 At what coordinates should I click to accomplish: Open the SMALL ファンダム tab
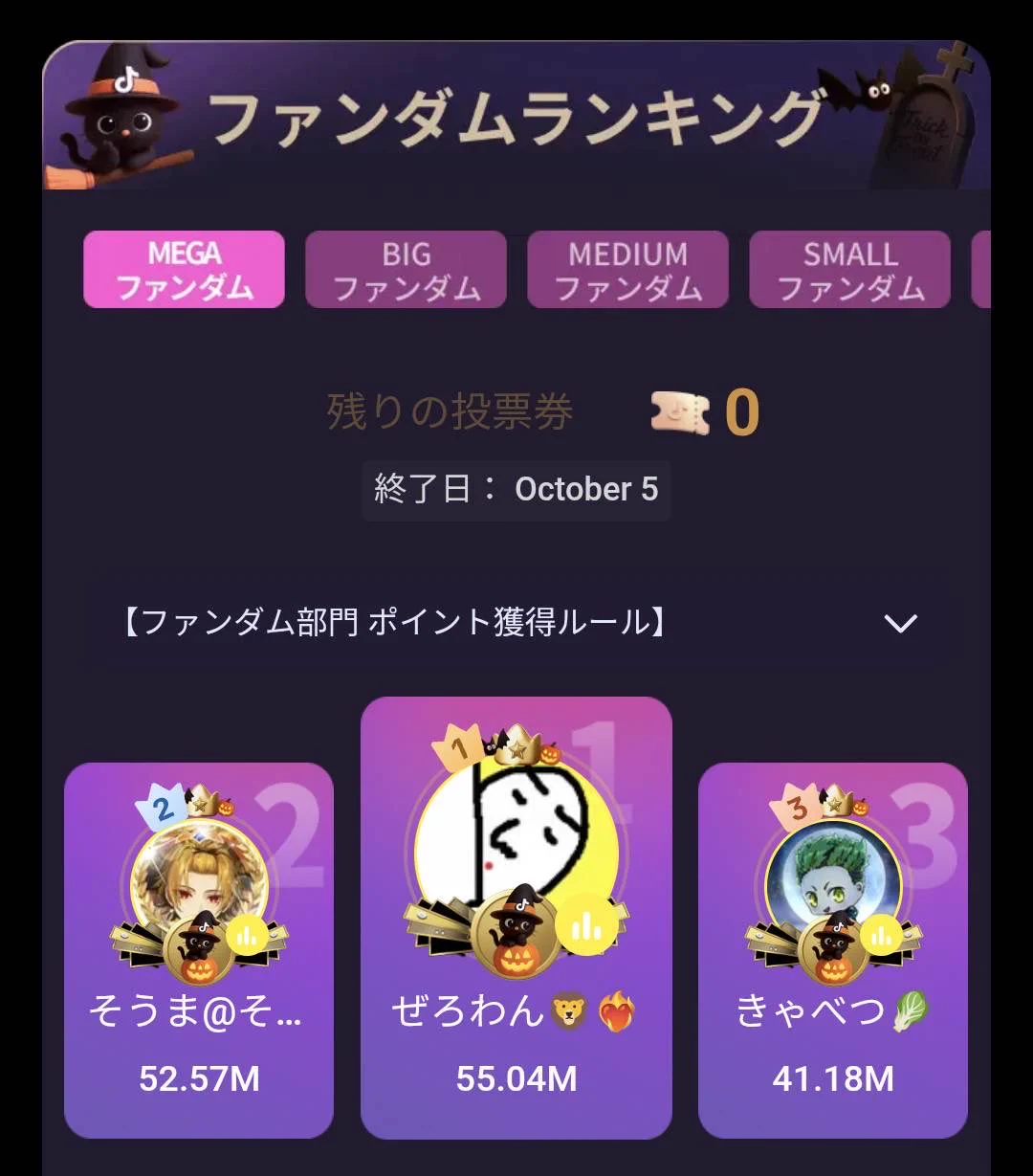coord(849,270)
